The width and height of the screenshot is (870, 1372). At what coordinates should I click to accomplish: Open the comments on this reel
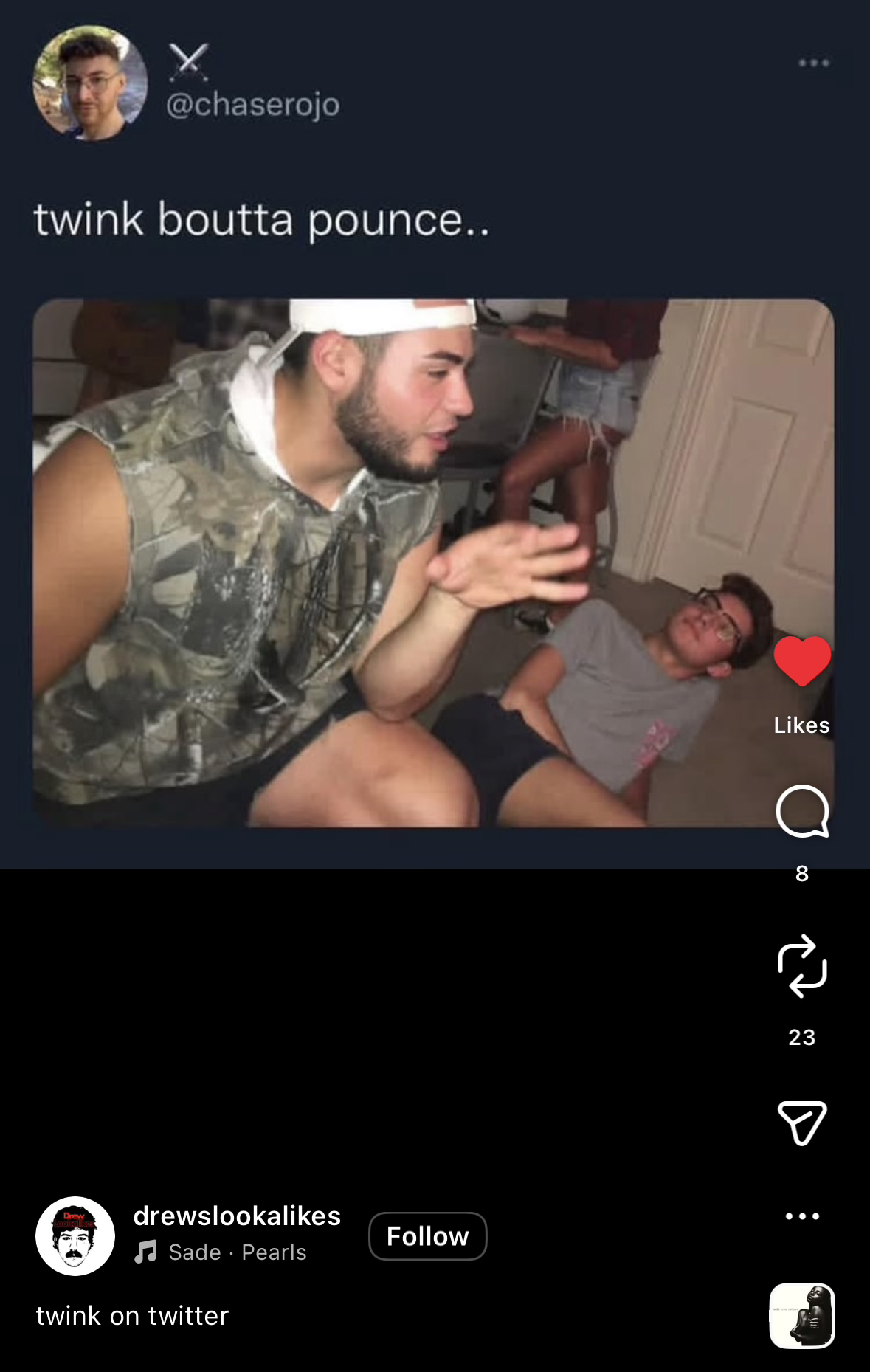802,811
